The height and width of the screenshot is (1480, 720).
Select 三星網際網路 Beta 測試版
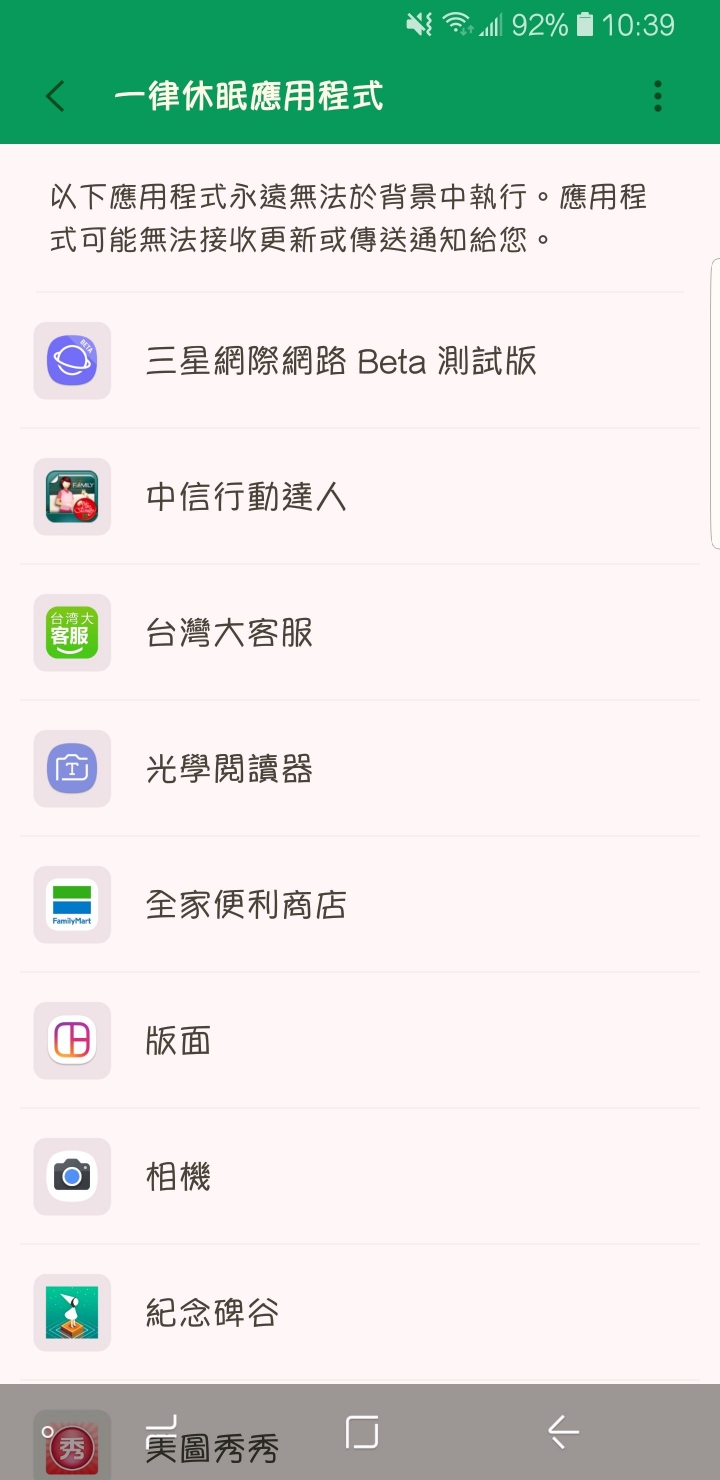[x=360, y=361]
